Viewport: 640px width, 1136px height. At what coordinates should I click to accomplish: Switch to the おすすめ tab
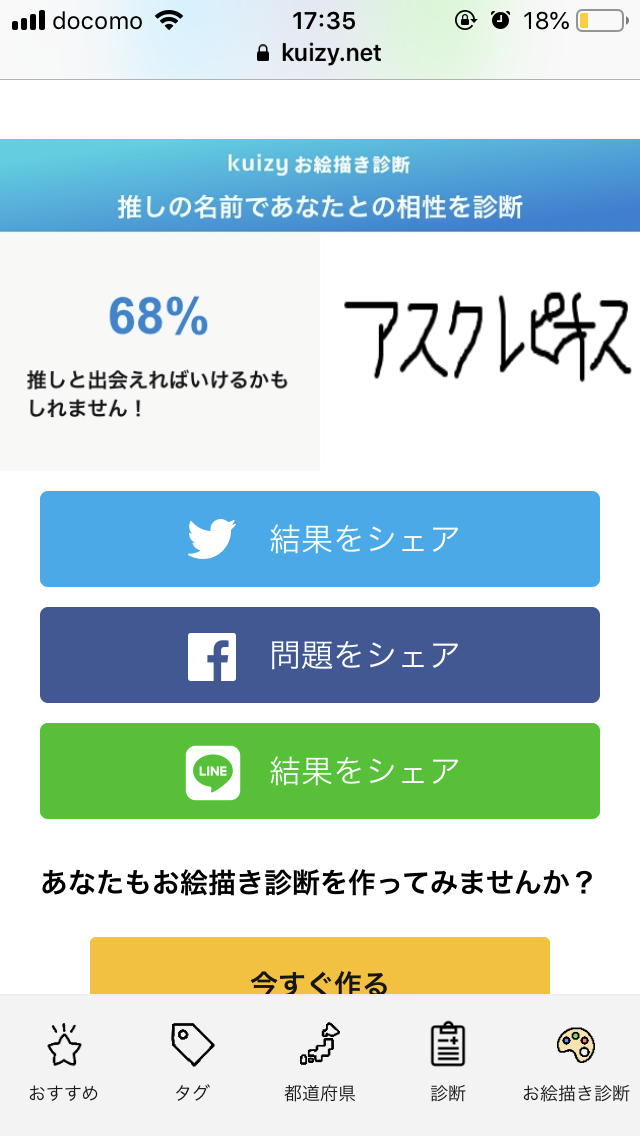[x=64, y=1062]
